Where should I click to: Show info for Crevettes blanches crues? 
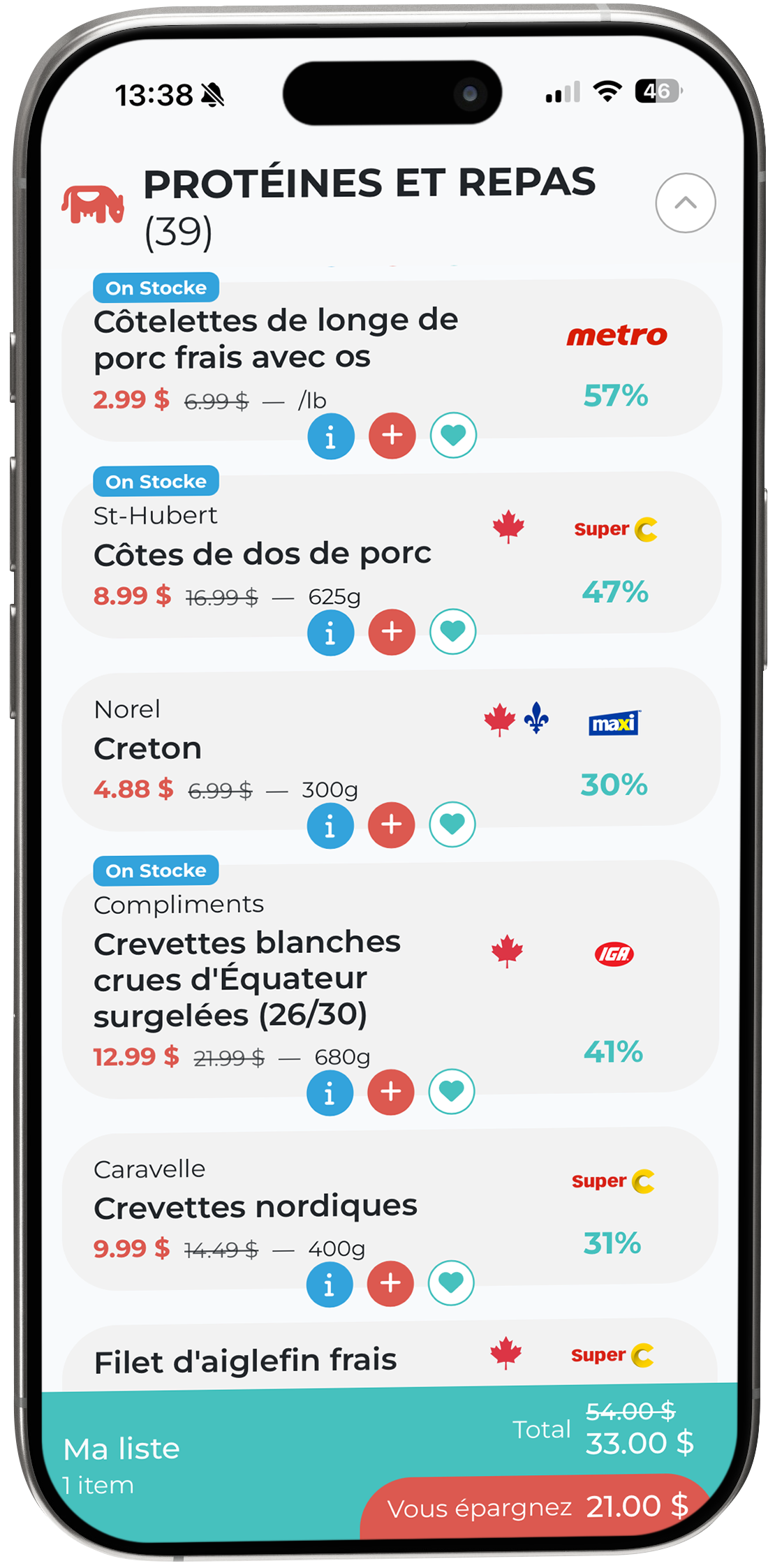pyautogui.click(x=330, y=1093)
